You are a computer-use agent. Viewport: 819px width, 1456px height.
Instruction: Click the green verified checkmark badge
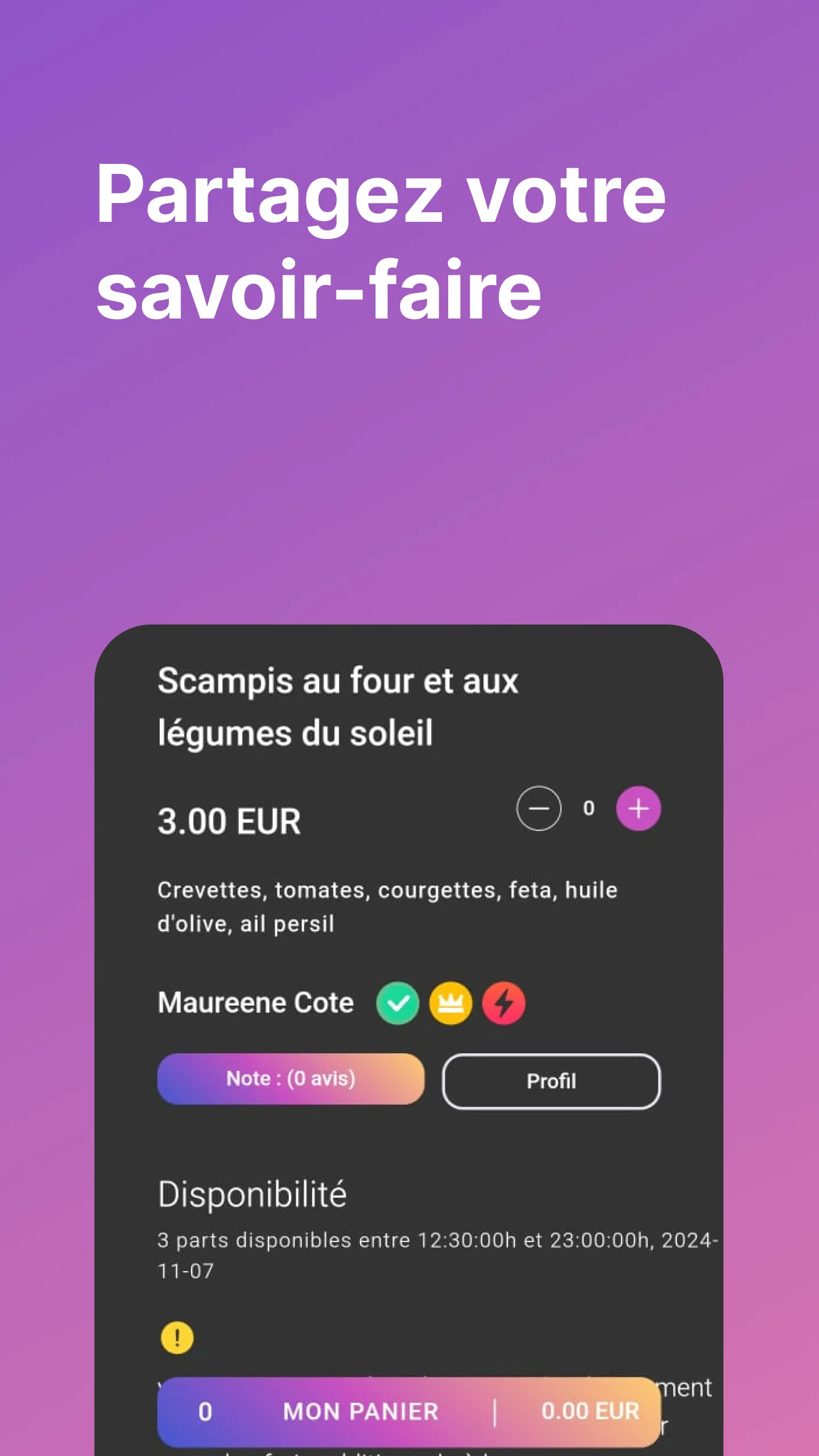pyautogui.click(x=398, y=1003)
